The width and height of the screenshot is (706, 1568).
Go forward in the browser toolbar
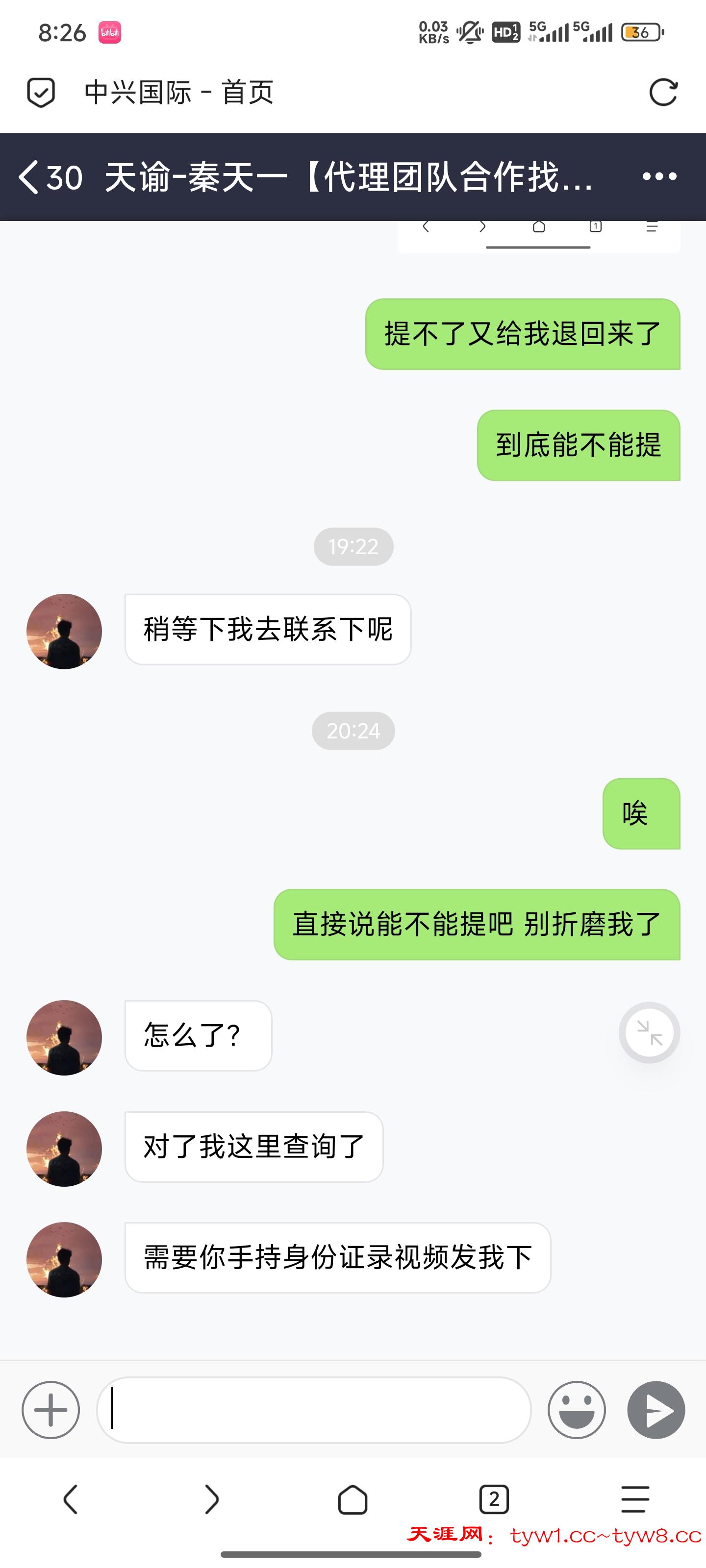click(211, 1498)
